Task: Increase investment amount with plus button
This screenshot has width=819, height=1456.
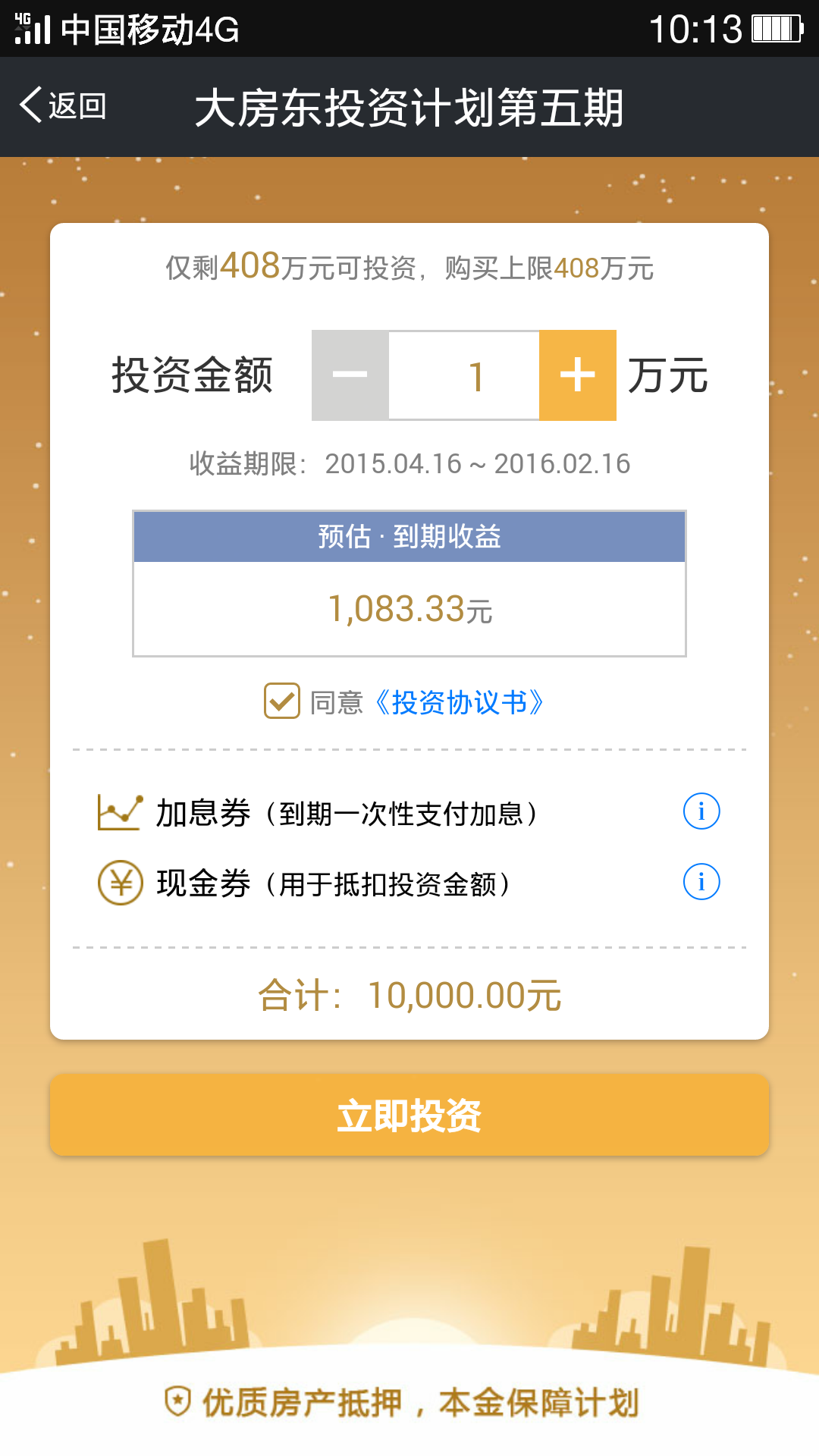Action: [578, 375]
